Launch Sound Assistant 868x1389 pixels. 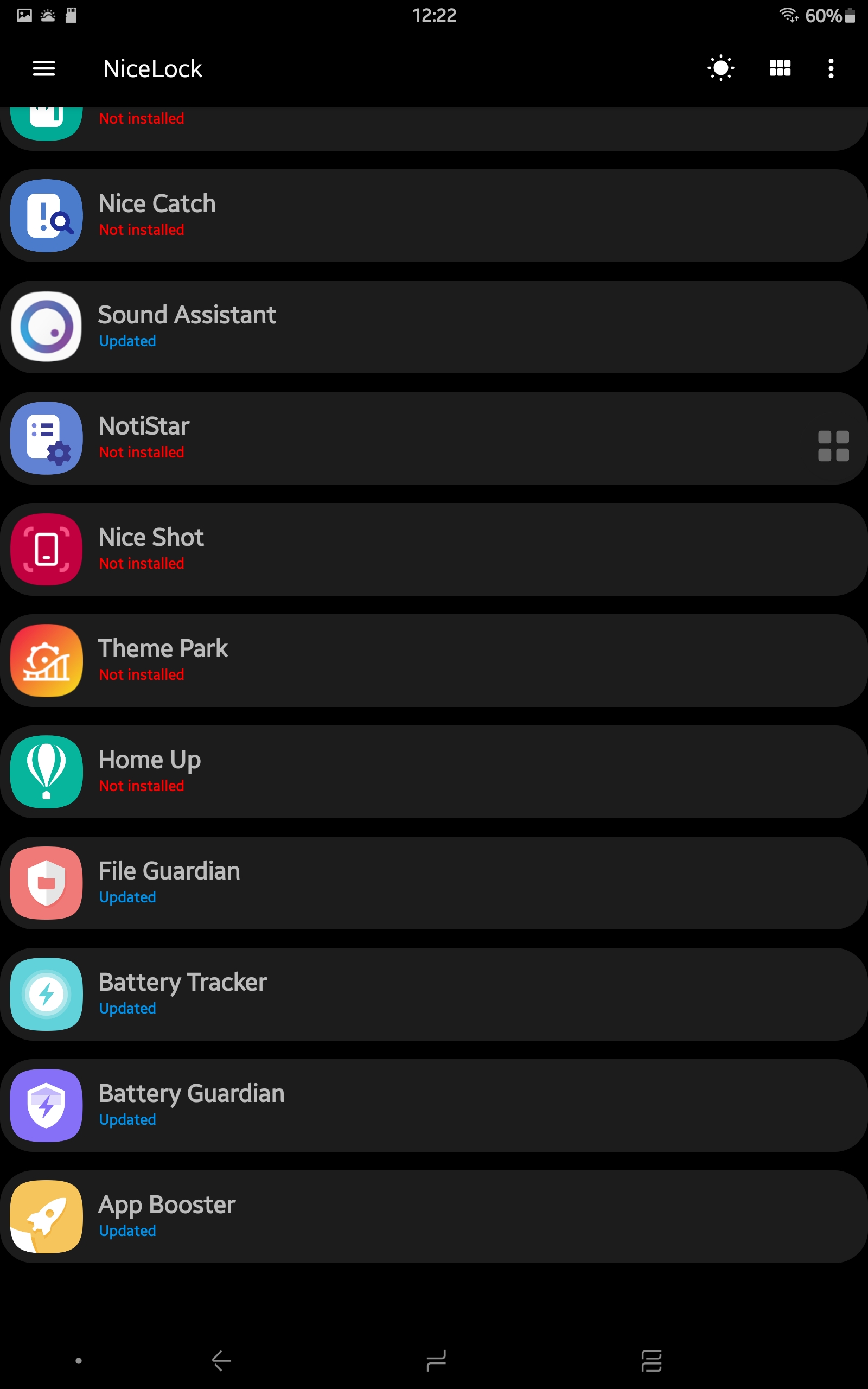click(434, 327)
